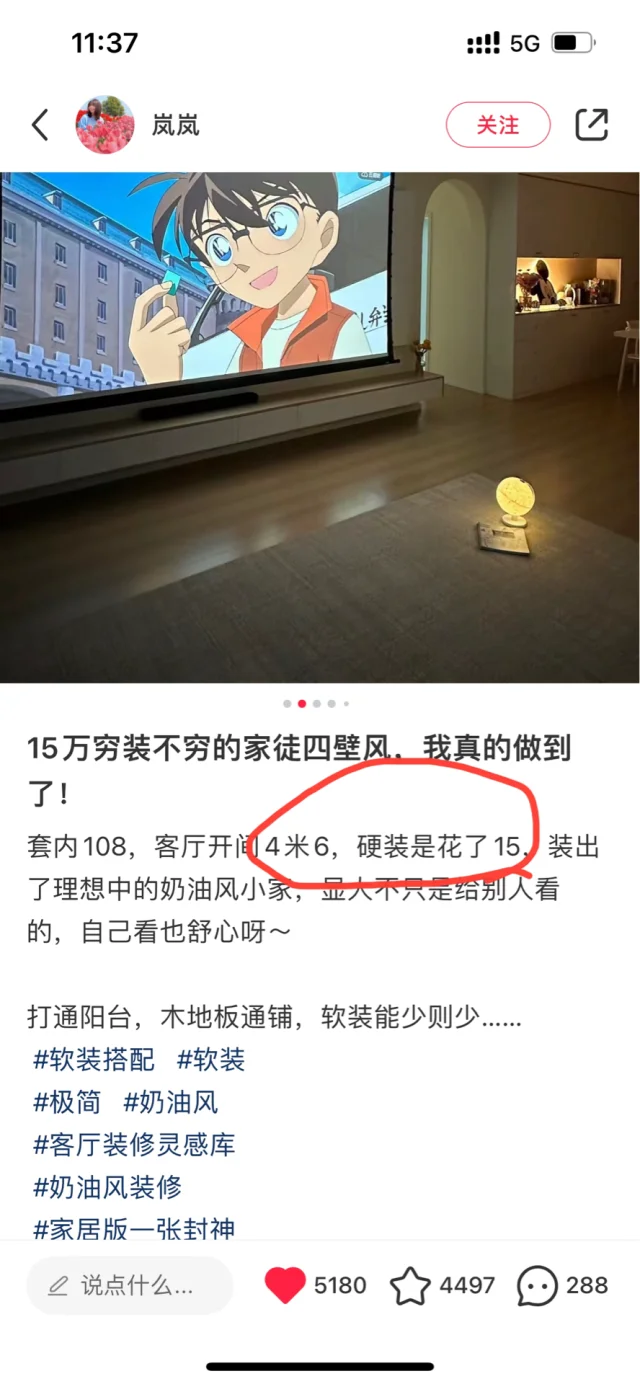640x1384 pixels.
Task: Open the #奶油风装修 hashtag
Action: tap(108, 1188)
